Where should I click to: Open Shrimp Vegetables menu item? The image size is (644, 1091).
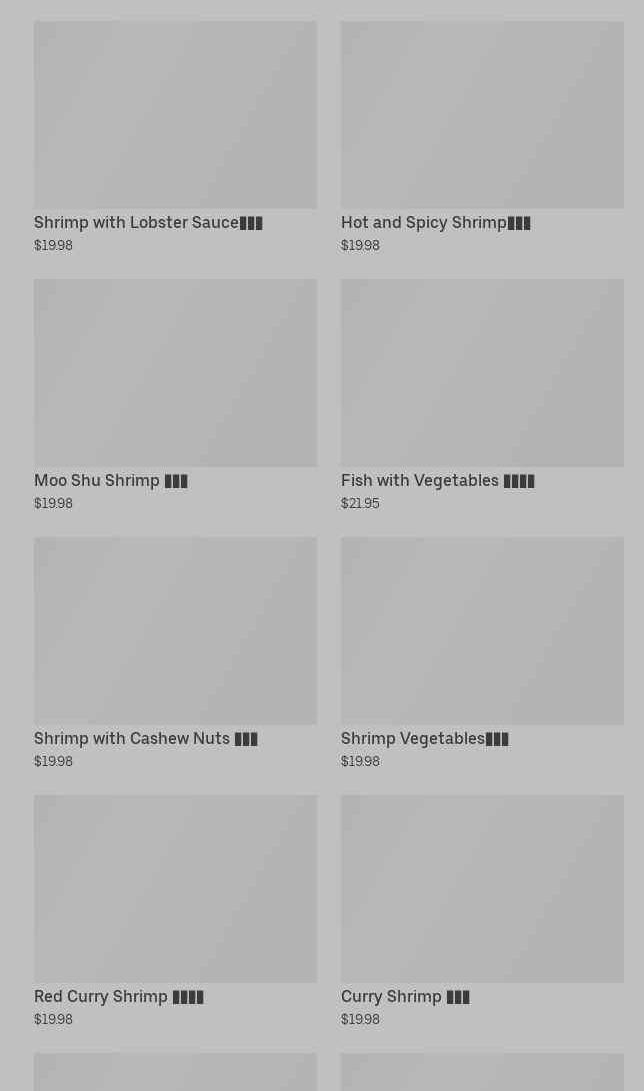pos(424,738)
